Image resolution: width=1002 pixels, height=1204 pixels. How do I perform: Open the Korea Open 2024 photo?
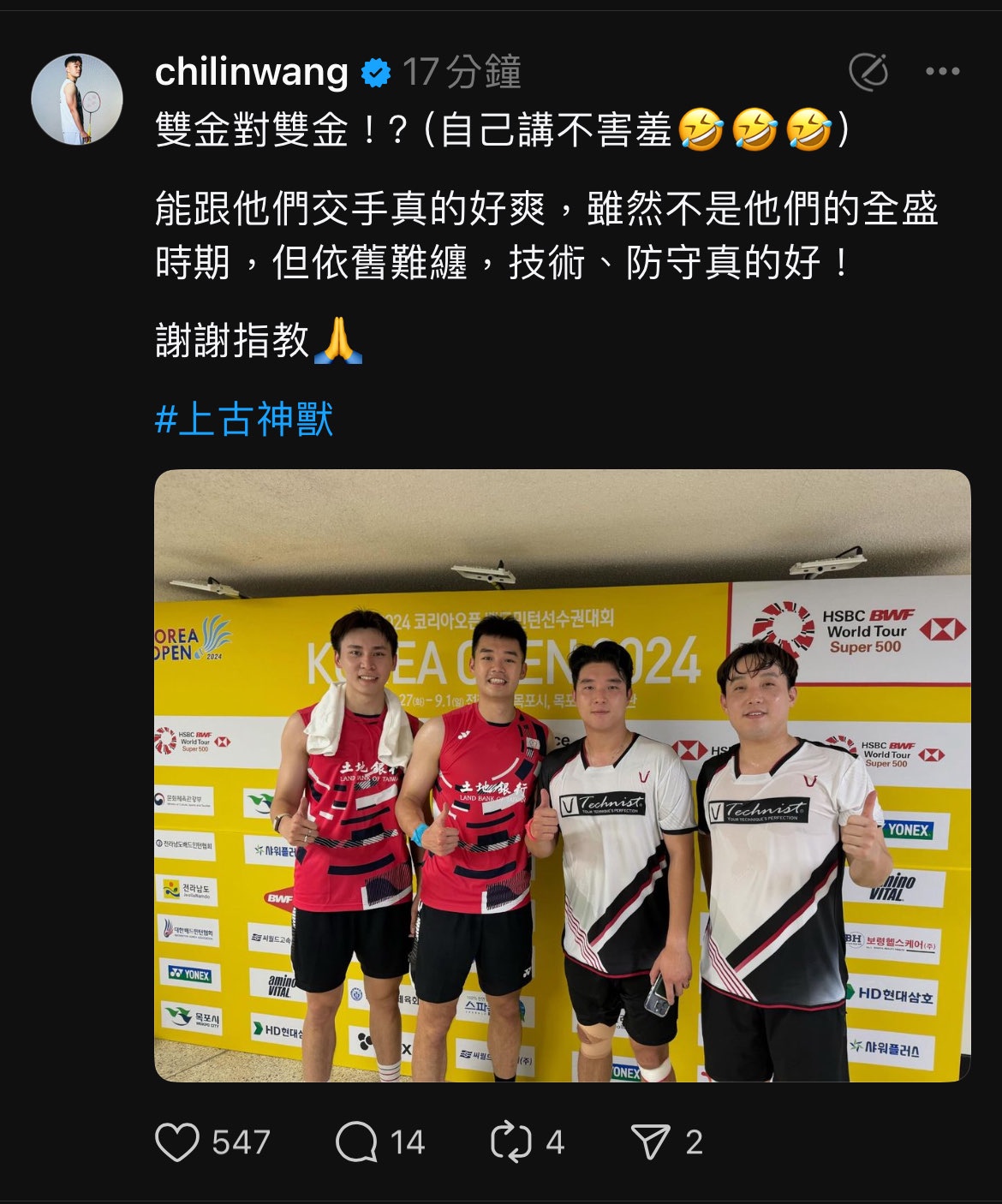tap(562, 775)
